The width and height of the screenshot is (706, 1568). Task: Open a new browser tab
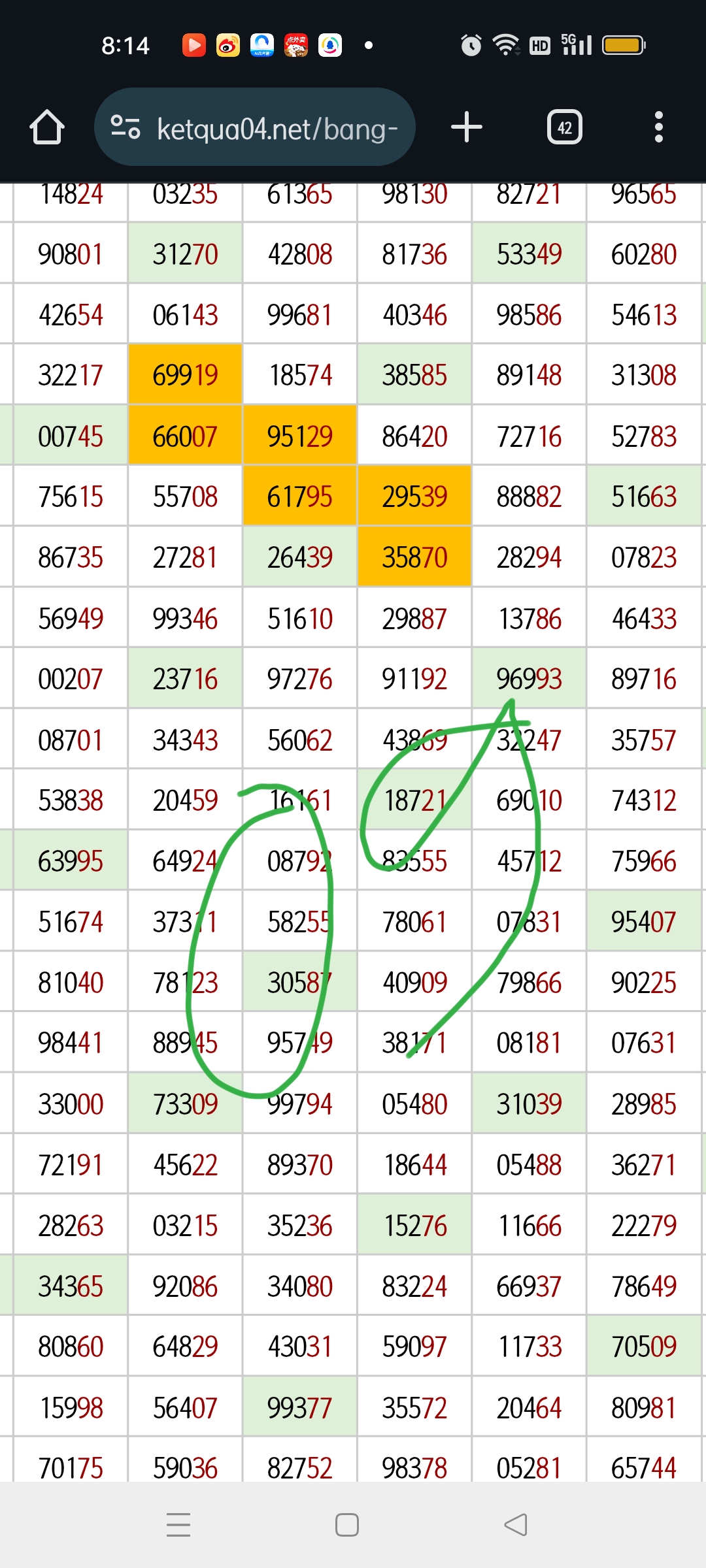click(467, 127)
